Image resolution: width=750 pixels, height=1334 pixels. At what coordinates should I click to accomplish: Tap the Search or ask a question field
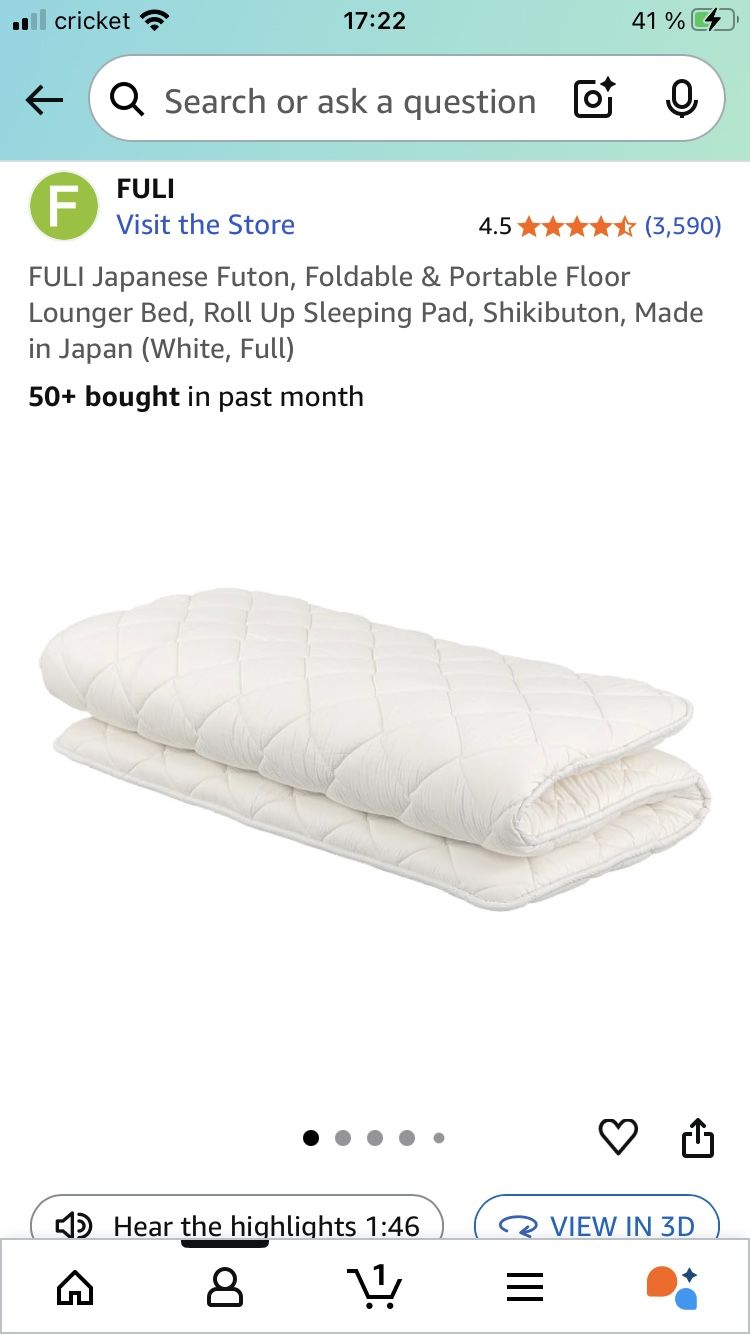(x=350, y=100)
